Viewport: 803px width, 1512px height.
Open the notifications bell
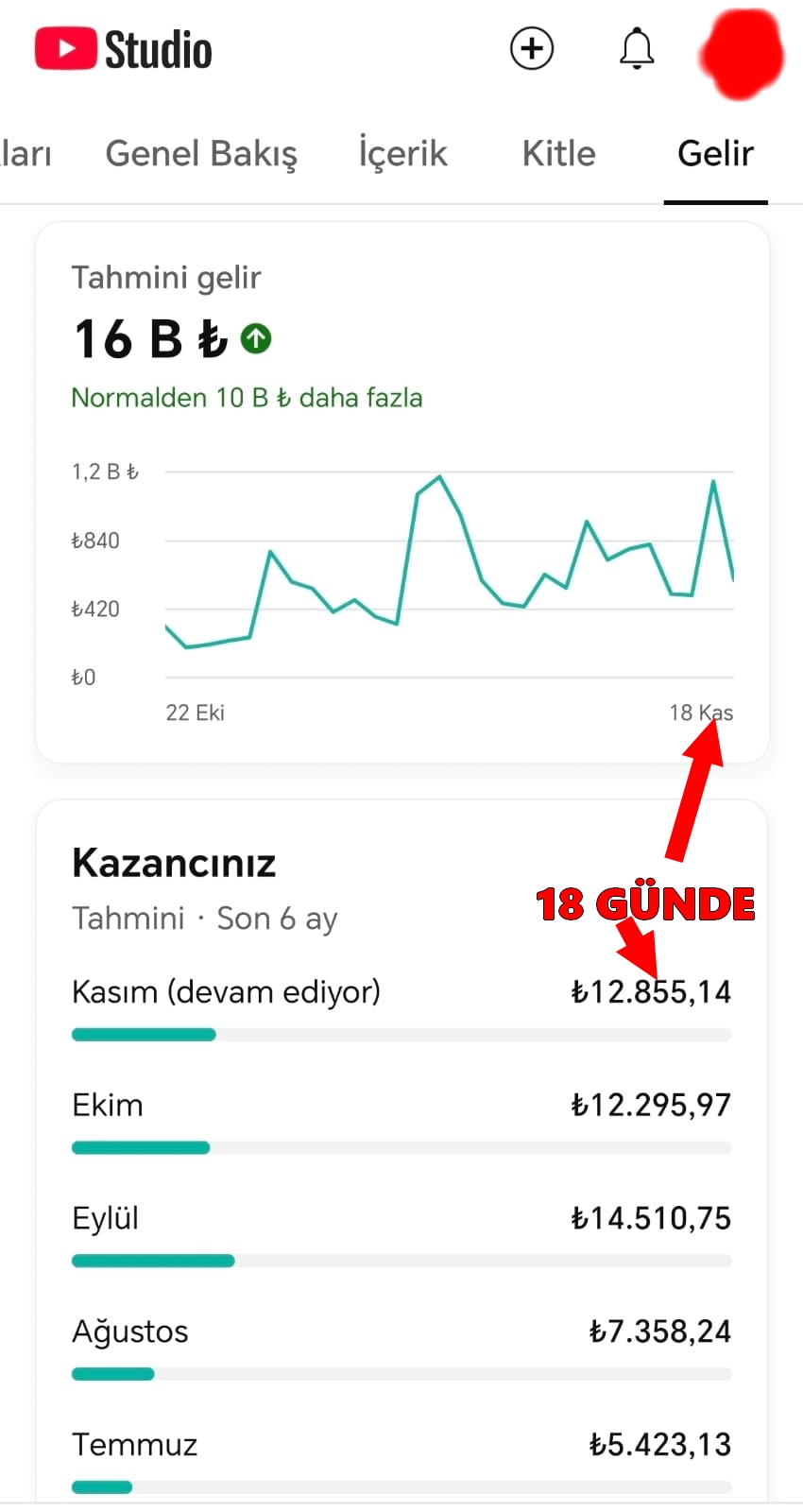637,48
